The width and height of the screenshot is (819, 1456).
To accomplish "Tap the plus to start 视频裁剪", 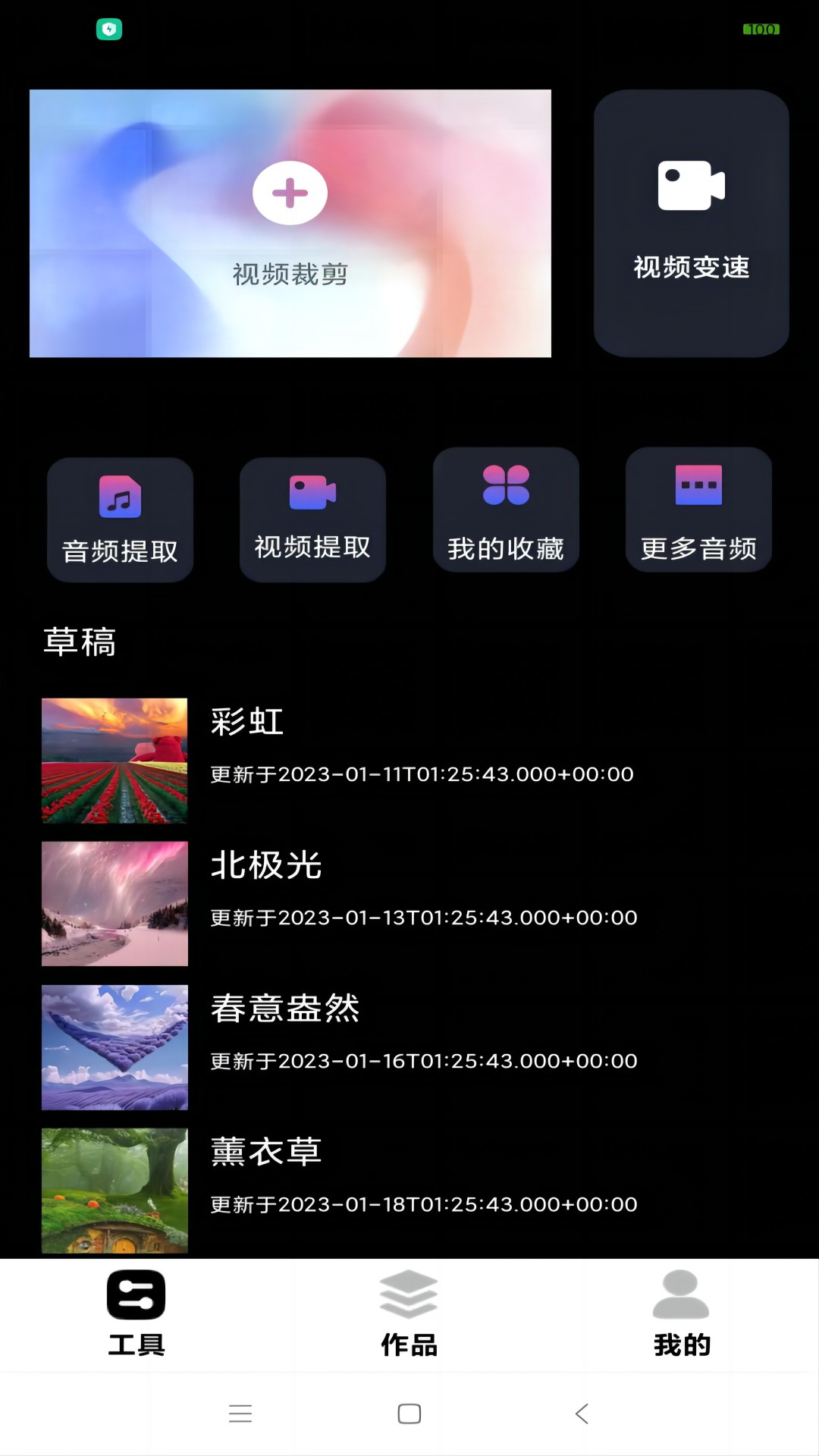I will coord(290,193).
